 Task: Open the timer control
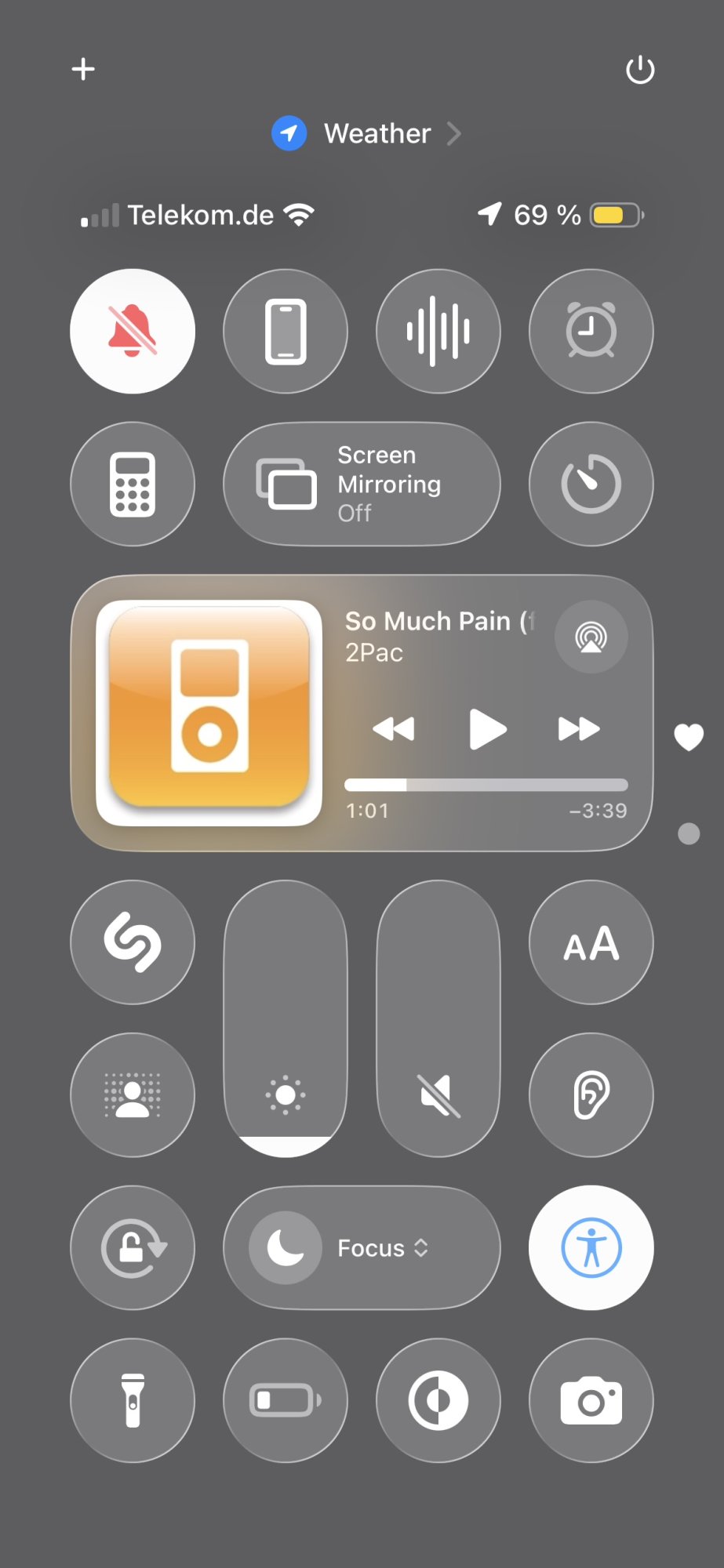(x=591, y=484)
